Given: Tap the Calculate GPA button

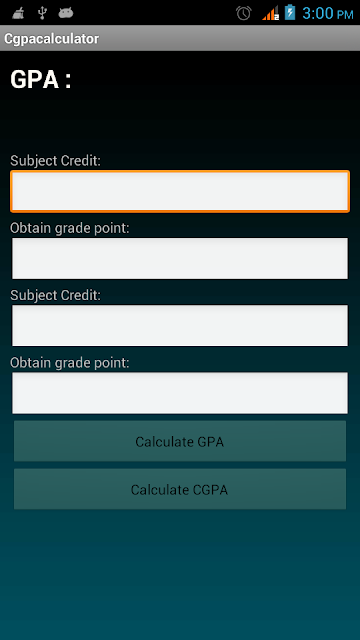Looking at the screenshot, I should point(180,441).
